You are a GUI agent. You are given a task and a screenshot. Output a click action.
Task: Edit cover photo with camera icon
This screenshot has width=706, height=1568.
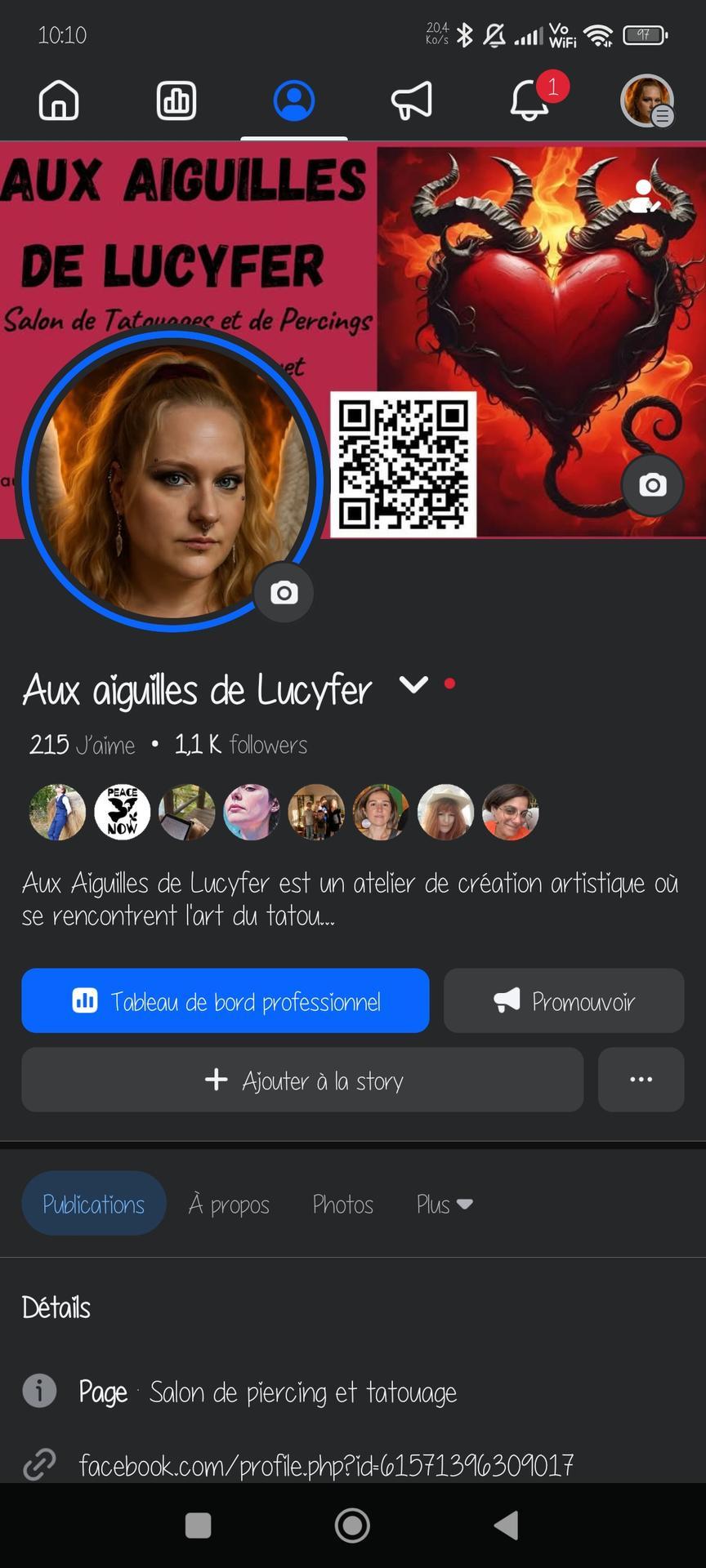(652, 485)
